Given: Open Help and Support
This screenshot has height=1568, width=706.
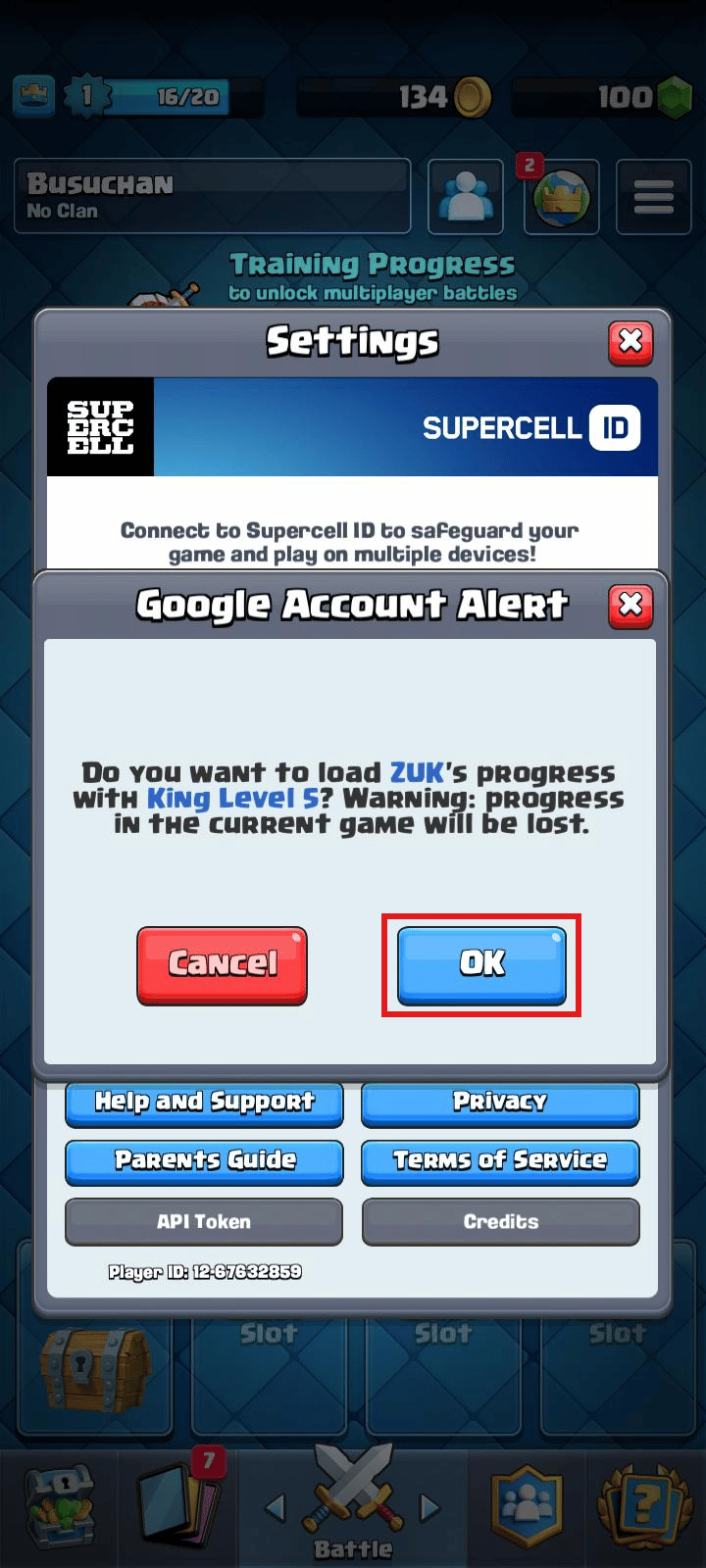Looking at the screenshot, I should click(x=204, y=1104).
